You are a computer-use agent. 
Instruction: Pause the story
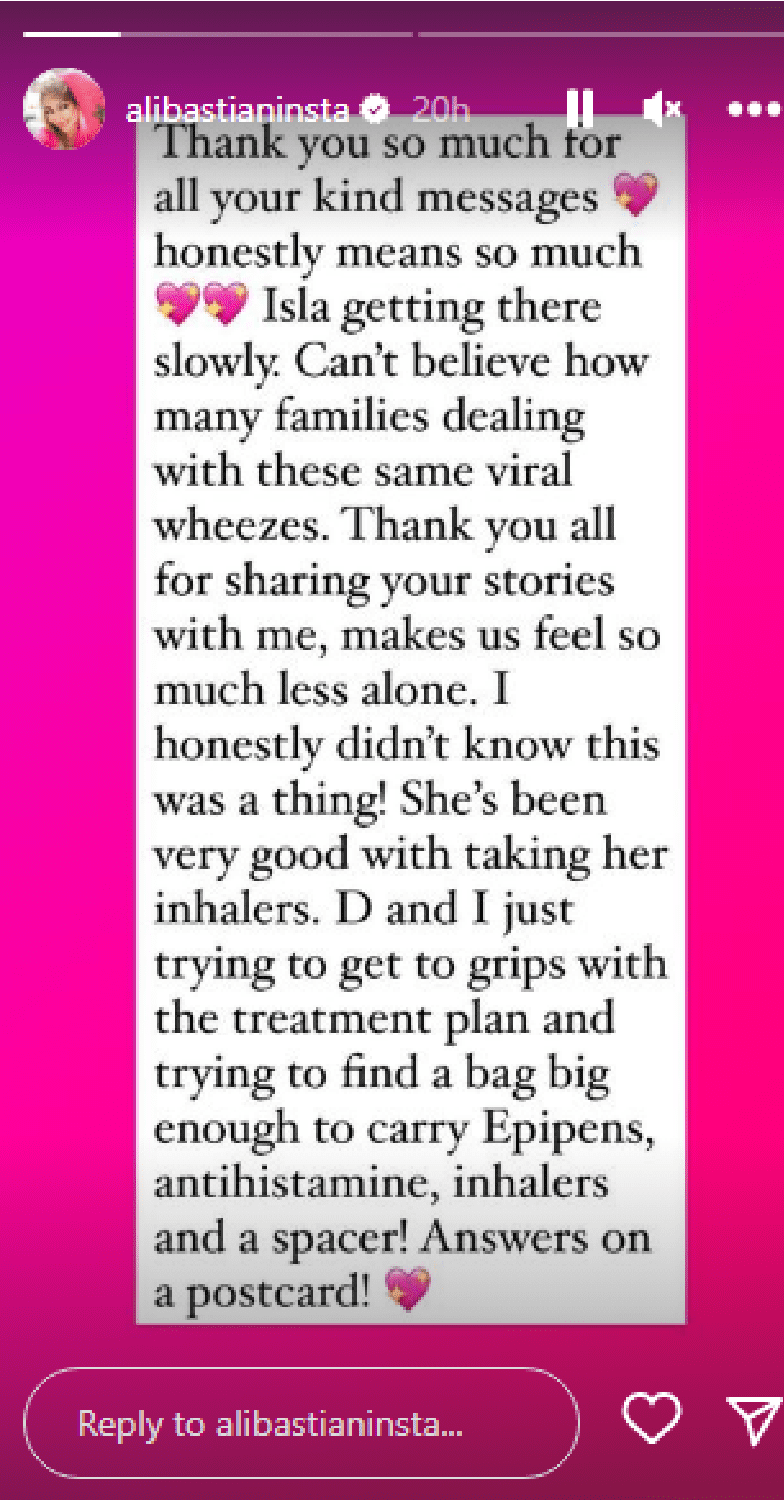click(x=579, y=109)
